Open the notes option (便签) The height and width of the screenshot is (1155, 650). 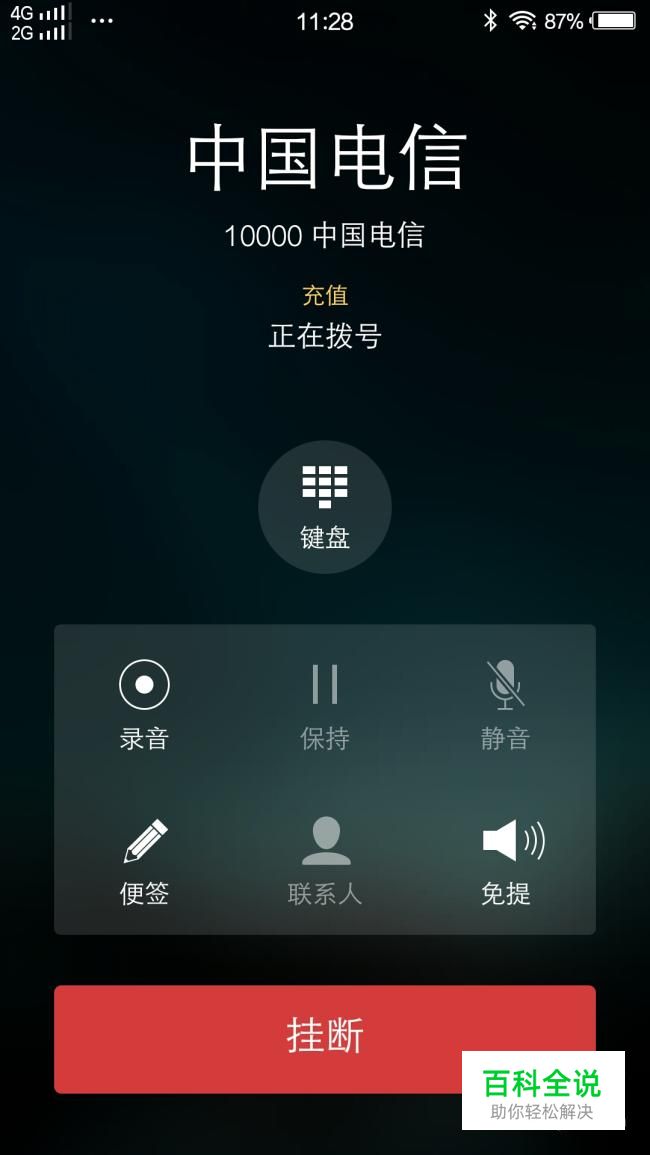144,860
